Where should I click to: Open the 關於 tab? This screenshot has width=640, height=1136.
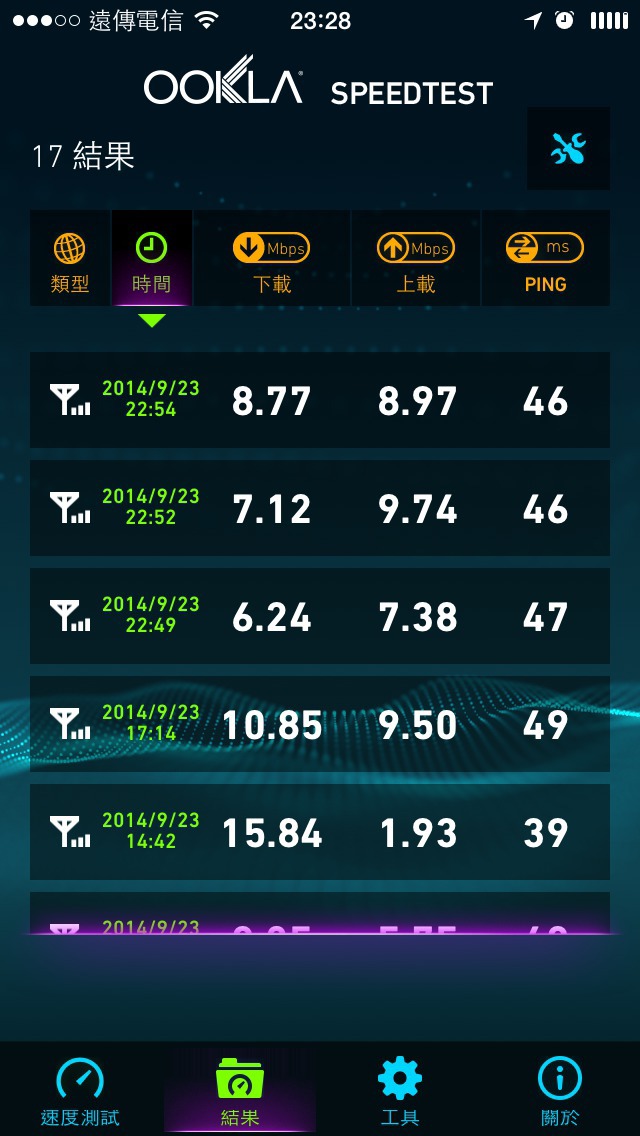point(560,1090)
